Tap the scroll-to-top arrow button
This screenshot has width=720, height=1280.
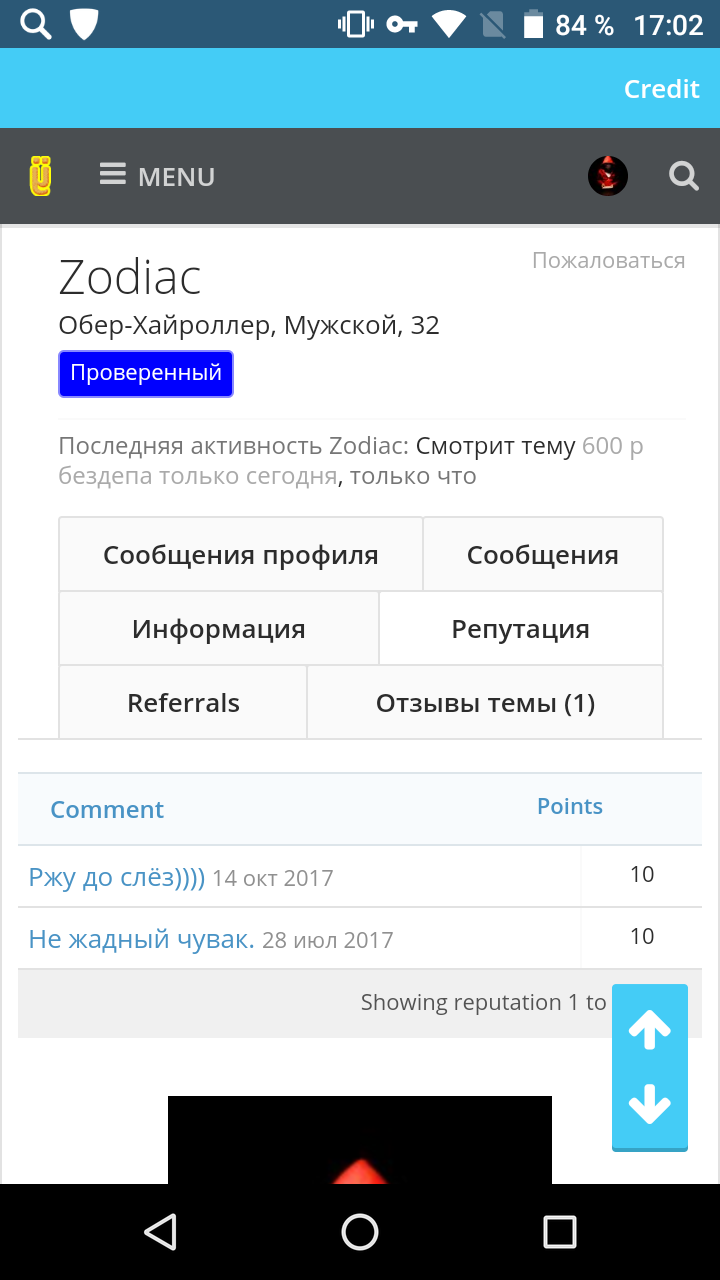(649, 1029)
